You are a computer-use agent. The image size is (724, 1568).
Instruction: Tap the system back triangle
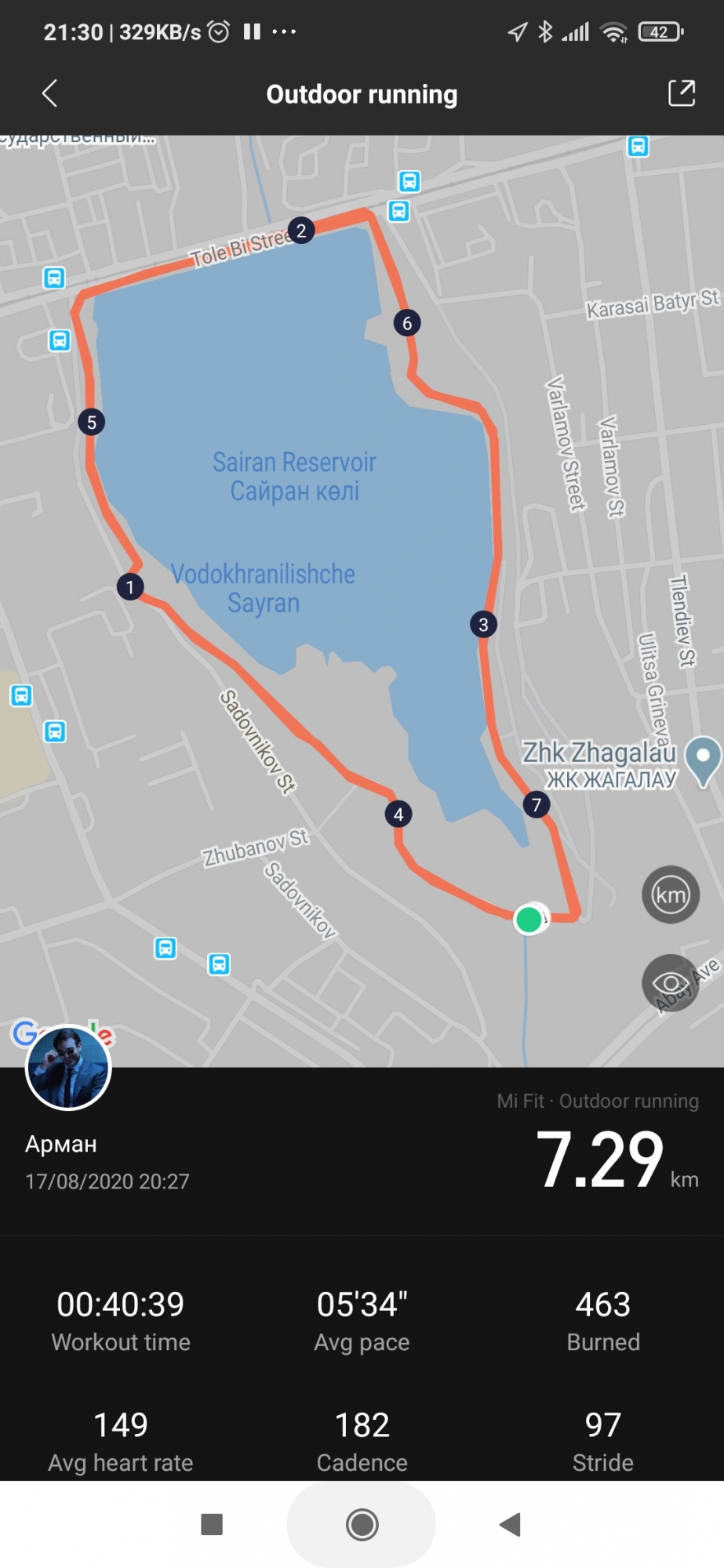pos(511,1525)
